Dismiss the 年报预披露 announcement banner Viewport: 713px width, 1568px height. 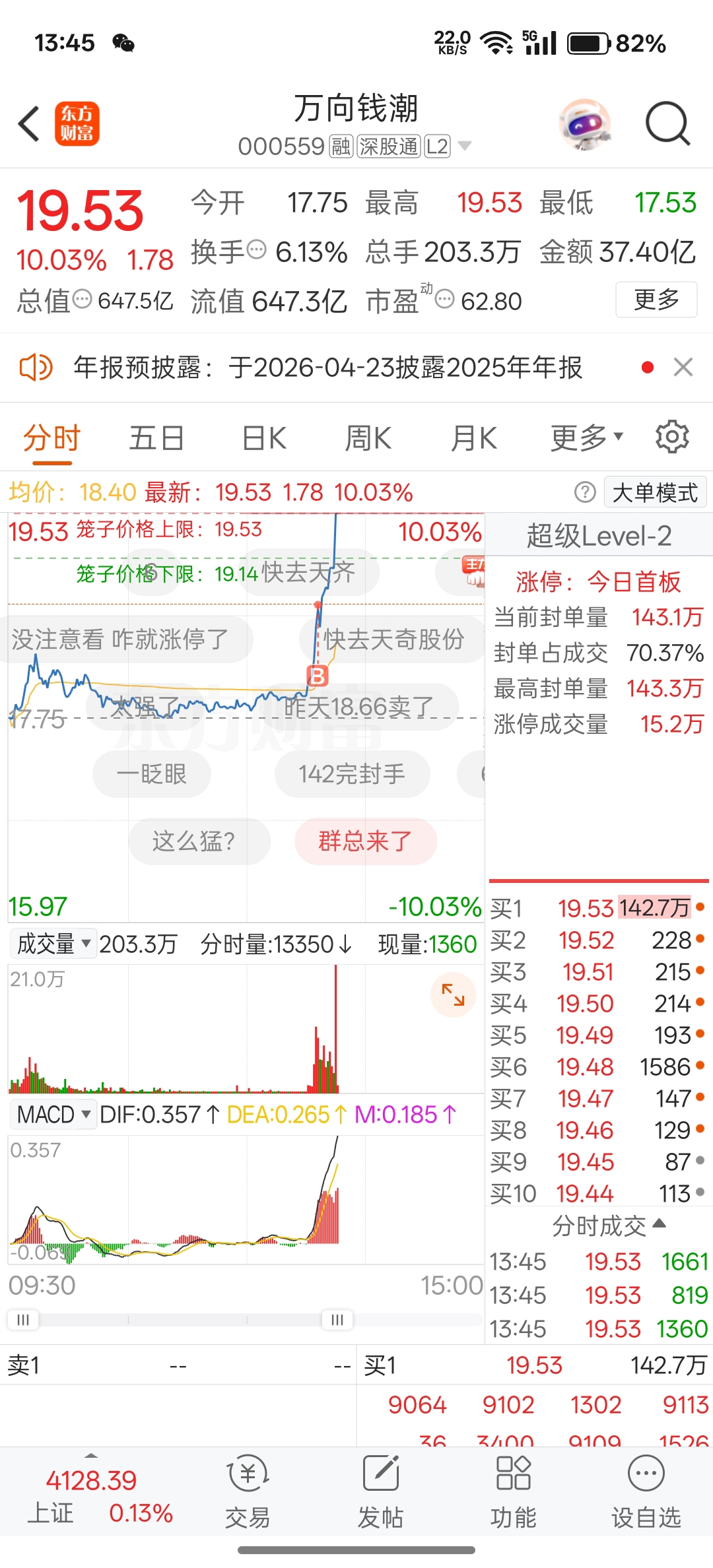(683, 367)
